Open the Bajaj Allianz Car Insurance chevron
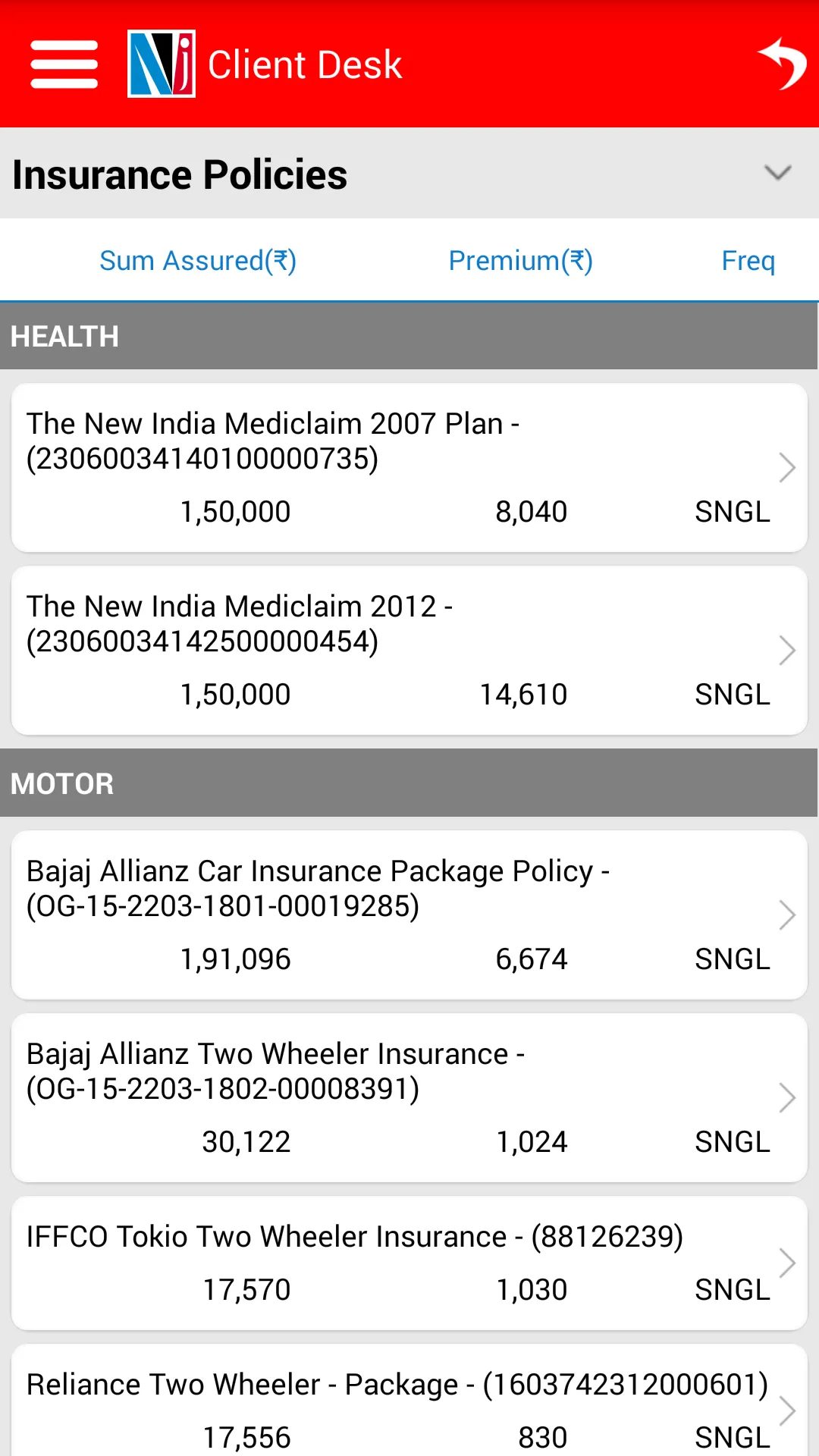The height and width of the screenshot is (1456, 819). click(787, 915)
